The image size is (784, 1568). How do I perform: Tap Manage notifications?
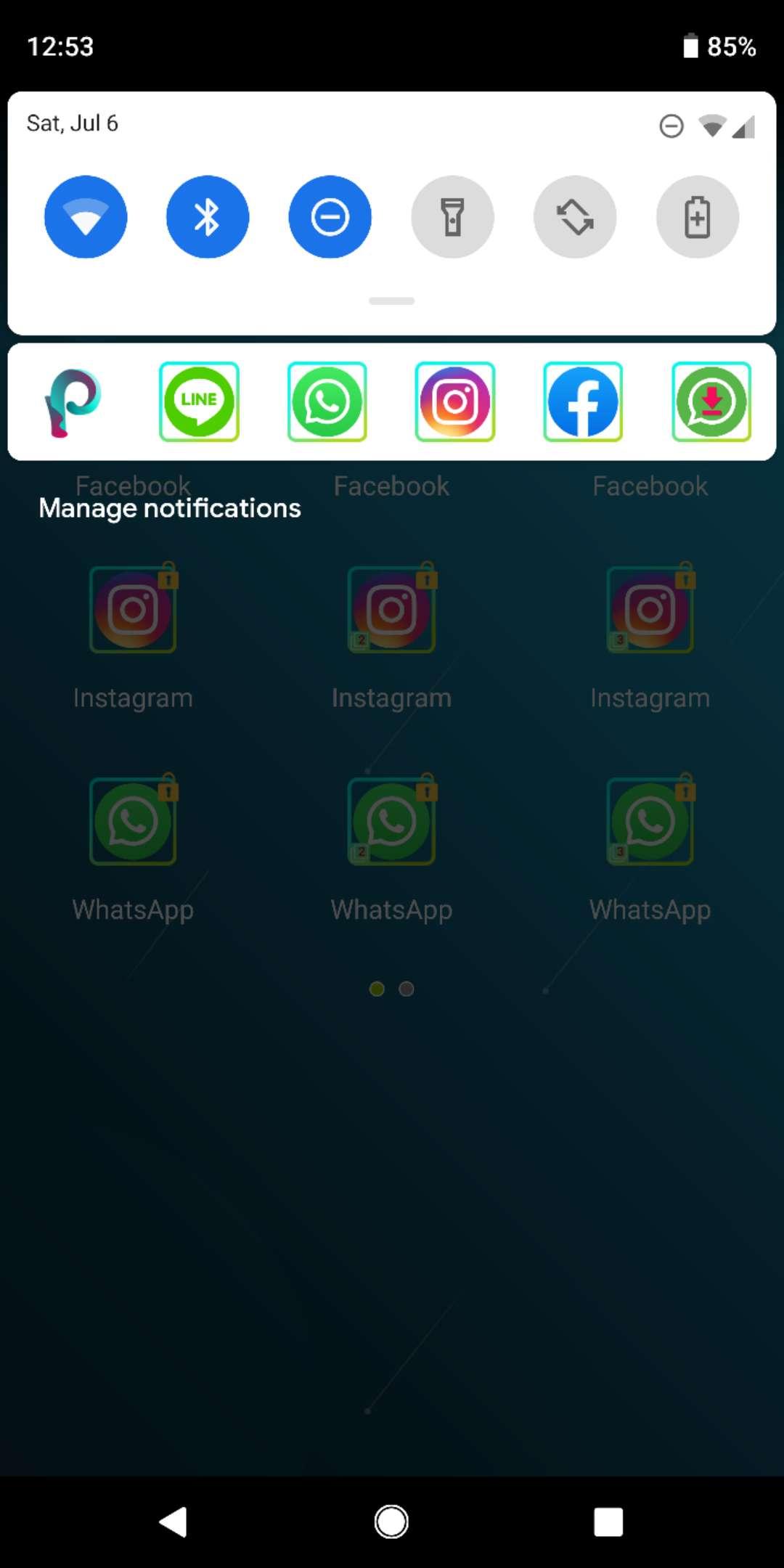169,507
